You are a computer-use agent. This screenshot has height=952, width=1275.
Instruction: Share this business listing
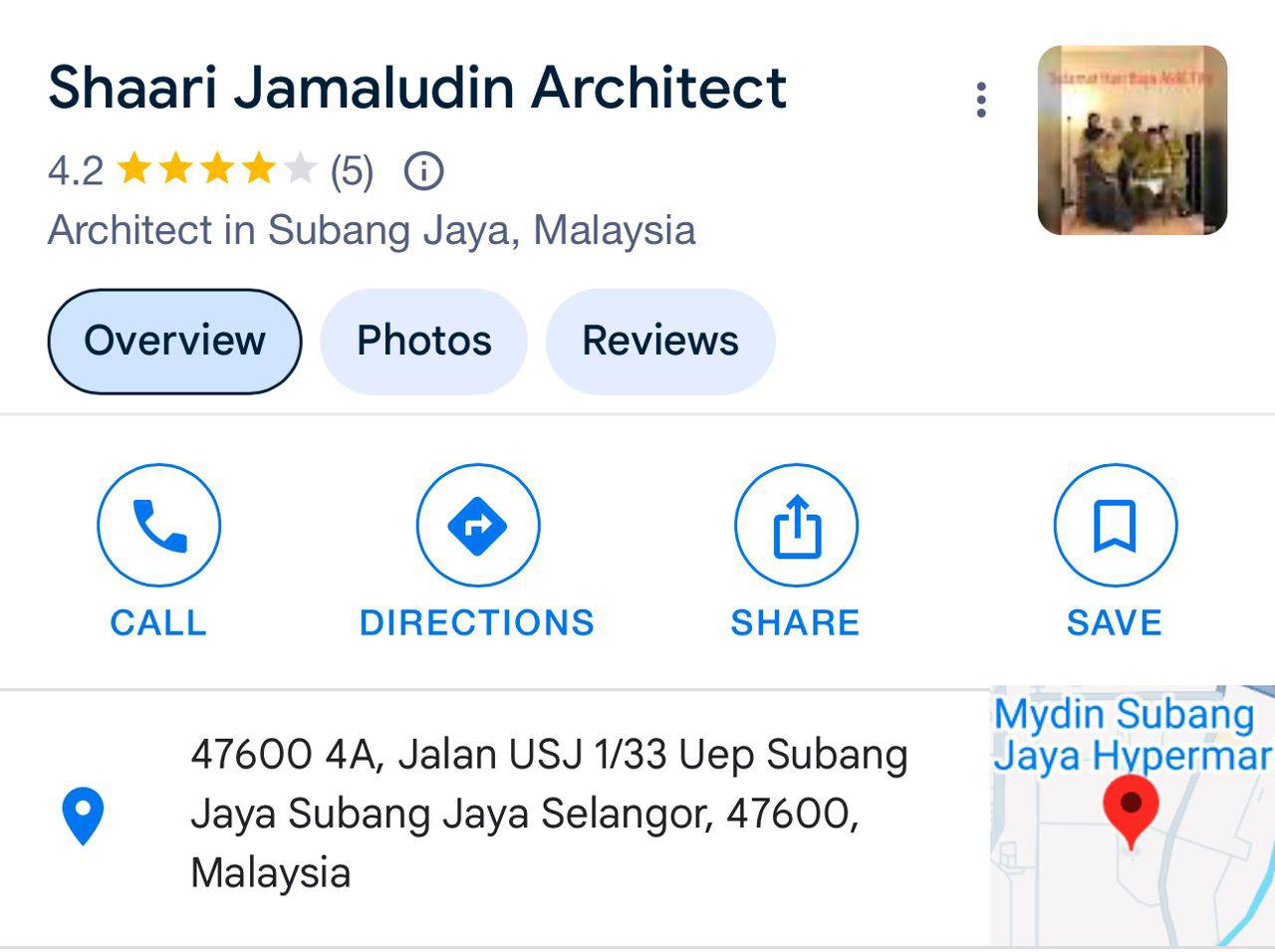(795, 526)
